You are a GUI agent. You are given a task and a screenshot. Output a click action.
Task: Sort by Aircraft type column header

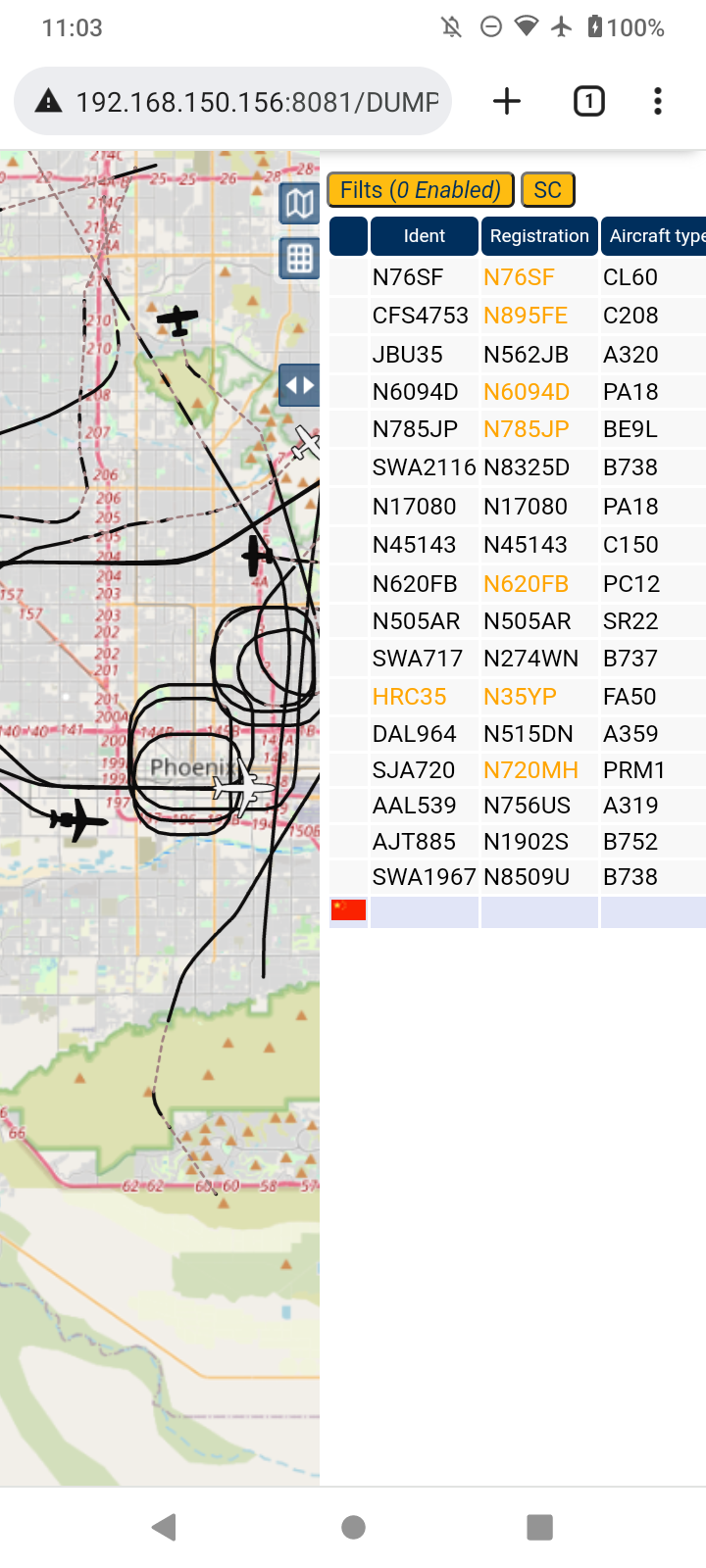(655, 236)
